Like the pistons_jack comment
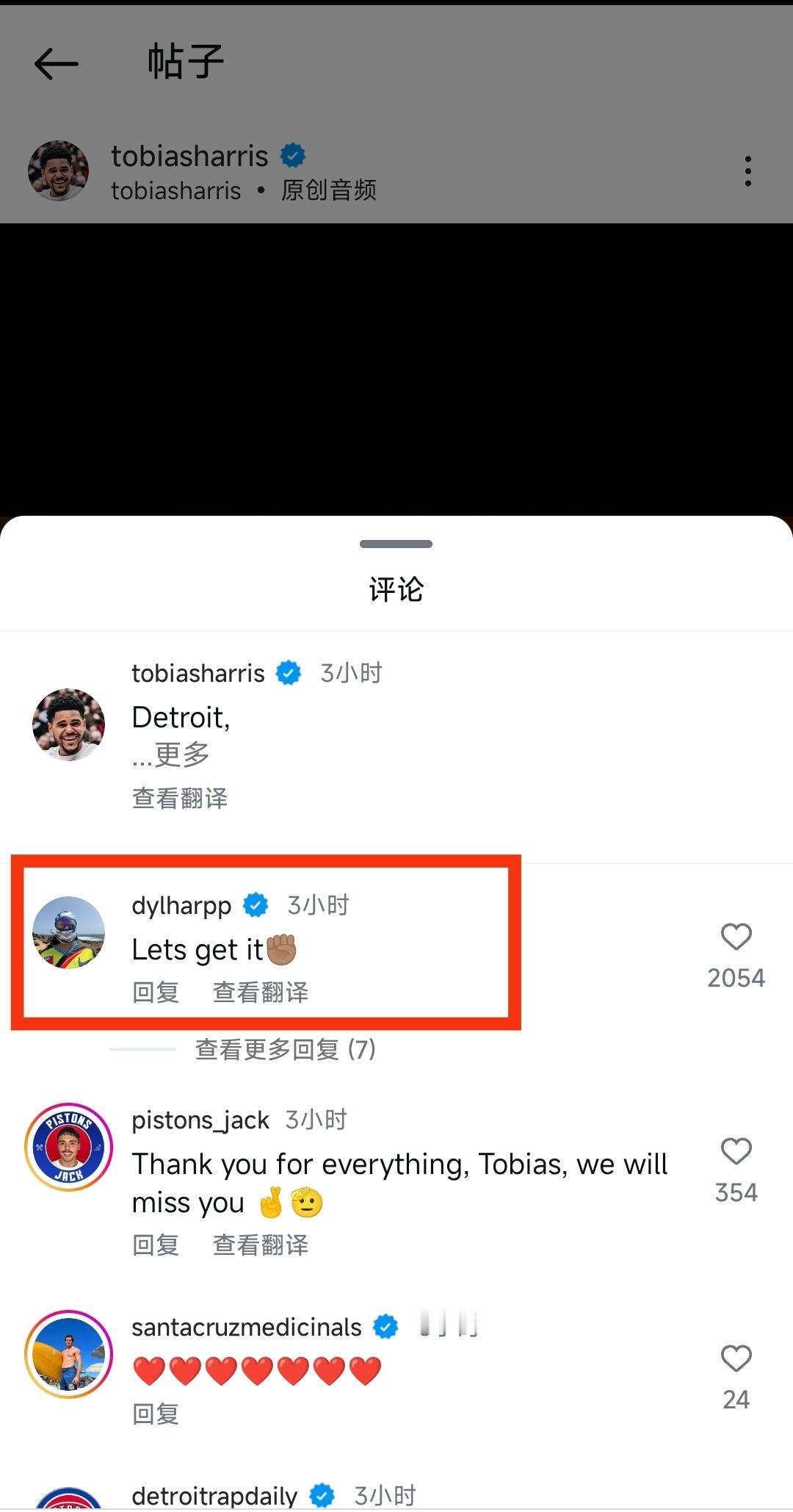The height and width of the screenshot is (1512, 793). click(x=736, y=1151)
